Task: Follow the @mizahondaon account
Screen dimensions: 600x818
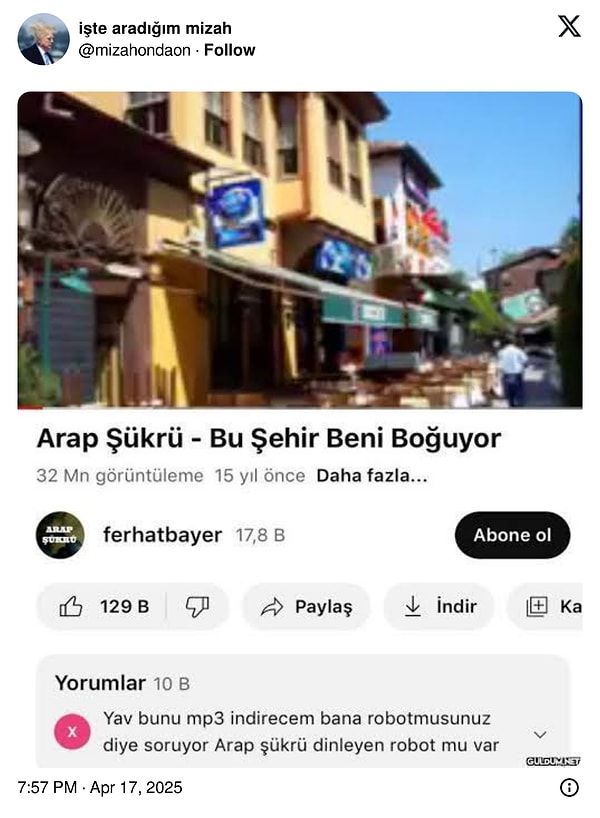Action: coord(229,50)
